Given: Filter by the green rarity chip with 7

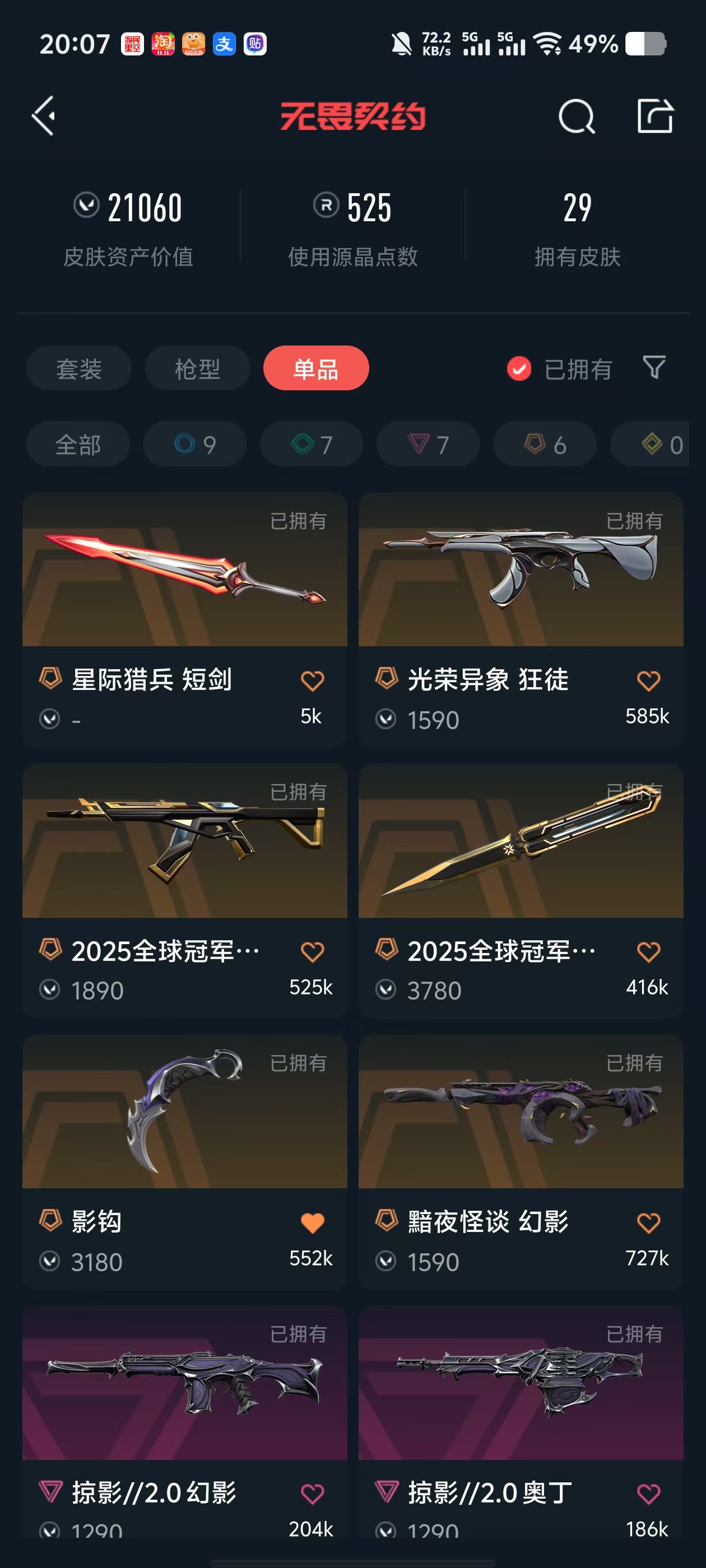Looking at the screenshot, I should point(312,444).
